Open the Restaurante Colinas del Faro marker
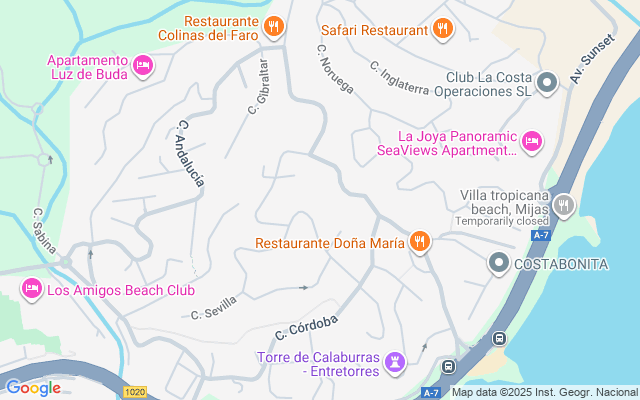Viewport: 640px width, 400px height. [x=273, y=27]
